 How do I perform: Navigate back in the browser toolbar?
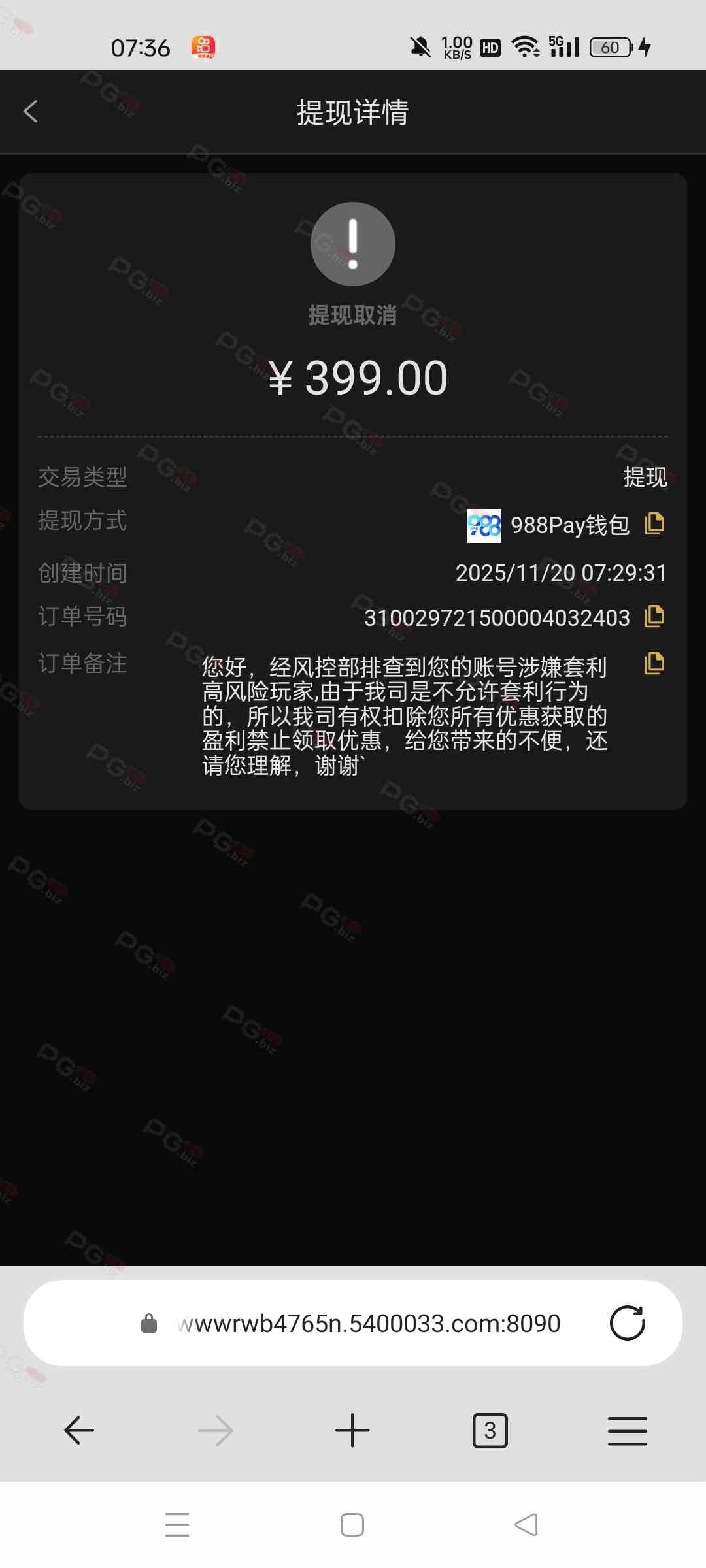pyautogui.click(x=79, y=1431)
